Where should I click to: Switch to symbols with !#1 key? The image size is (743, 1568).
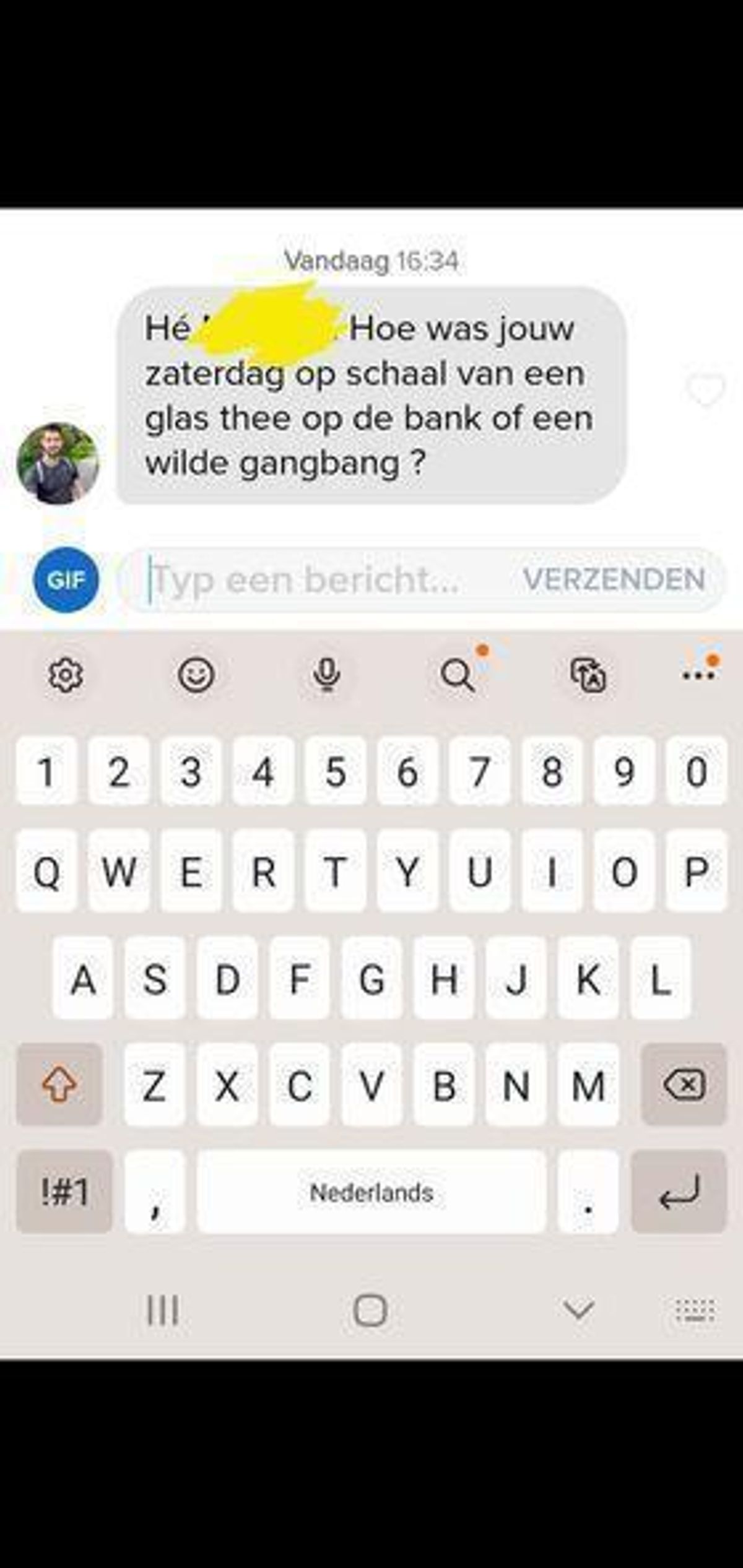(x=64, y=1192)
